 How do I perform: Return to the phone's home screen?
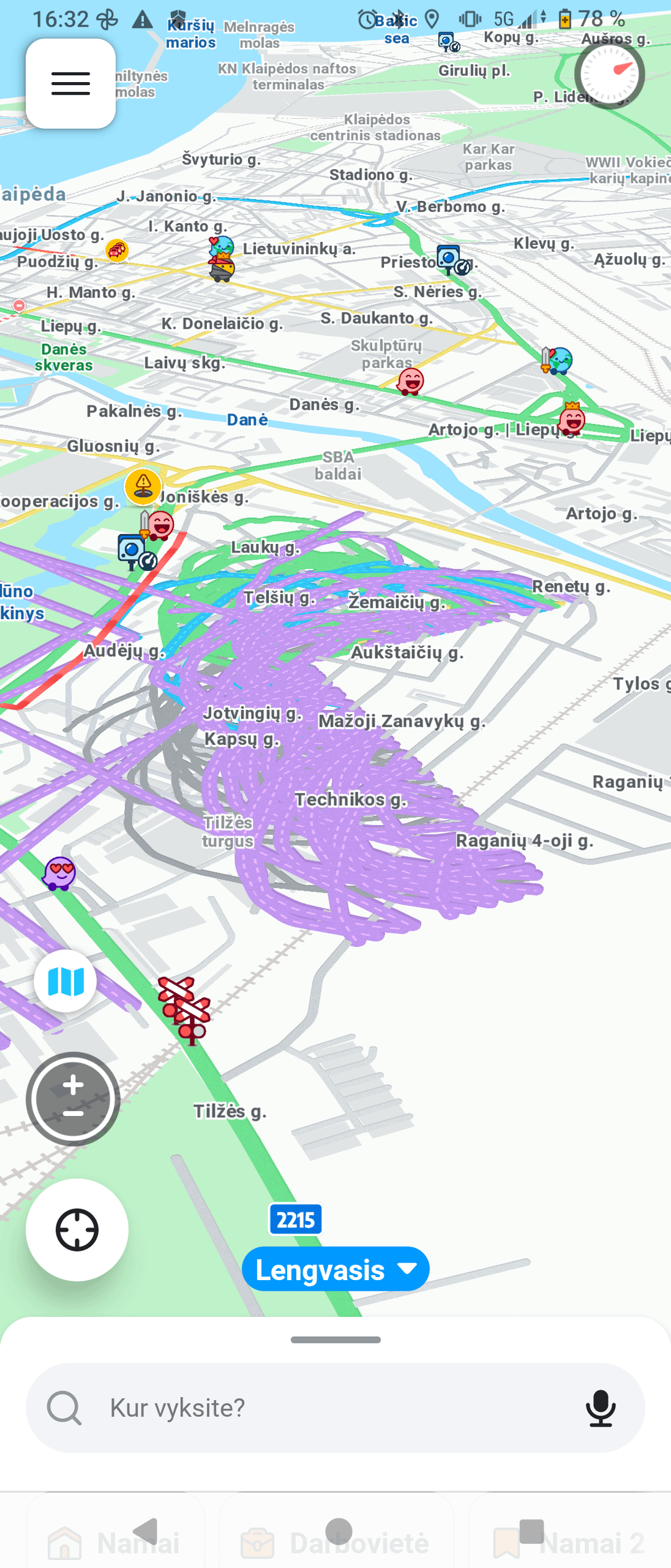[x=339, y=1531]
